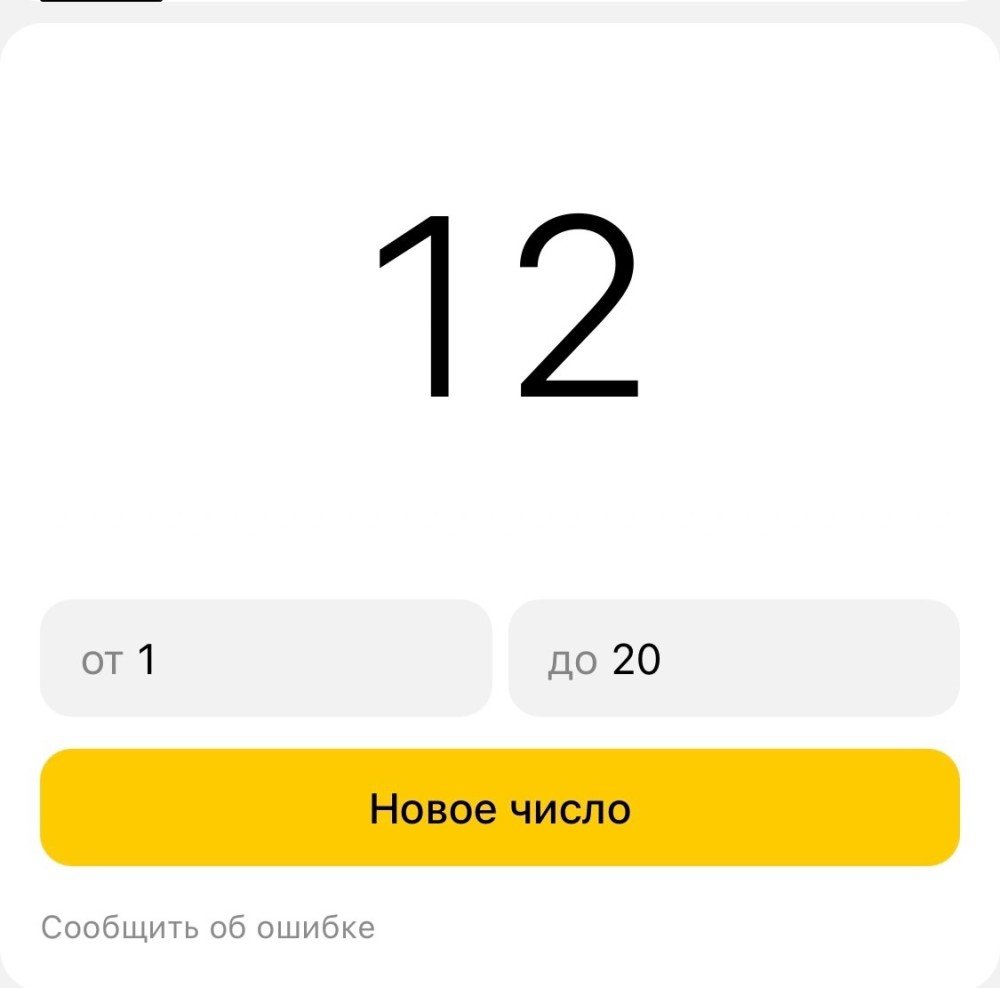Open «Сообщить об ошибке» link
This screenshot has width=1000, height=988.
208,928
